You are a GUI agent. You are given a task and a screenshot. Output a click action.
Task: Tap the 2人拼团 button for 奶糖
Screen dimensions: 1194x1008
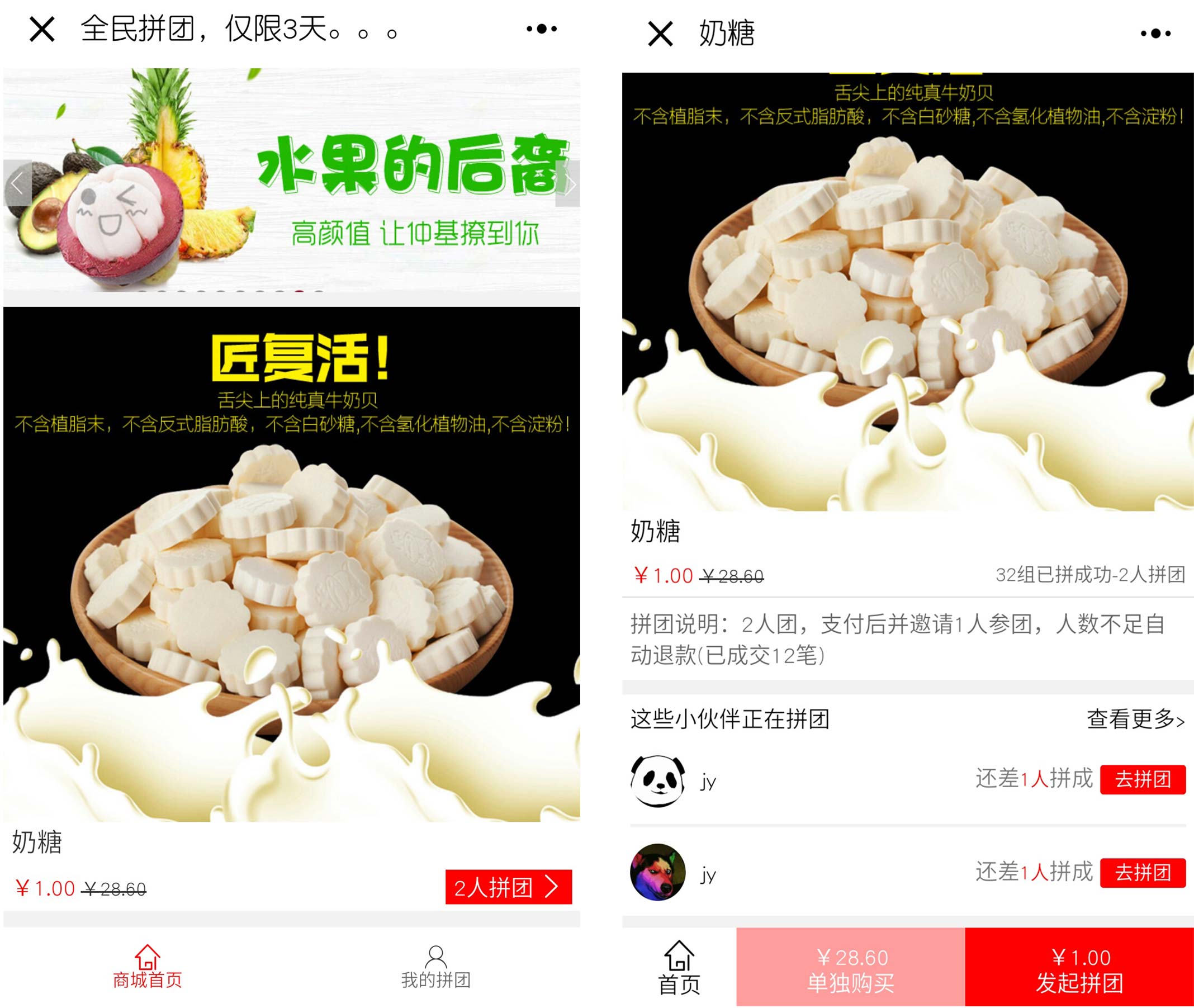click(508, 887)
